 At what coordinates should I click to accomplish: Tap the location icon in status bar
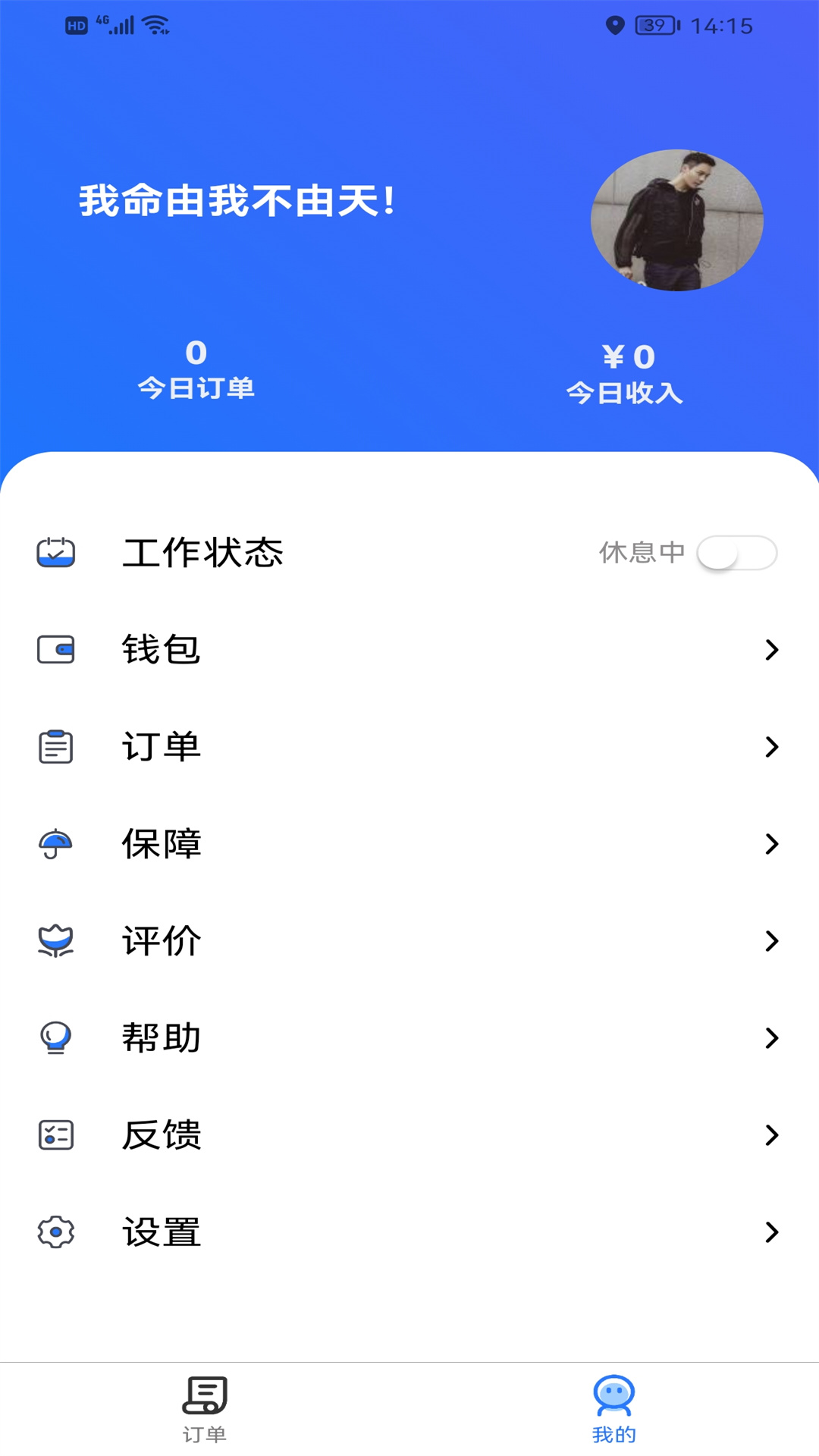click(616, 25)
